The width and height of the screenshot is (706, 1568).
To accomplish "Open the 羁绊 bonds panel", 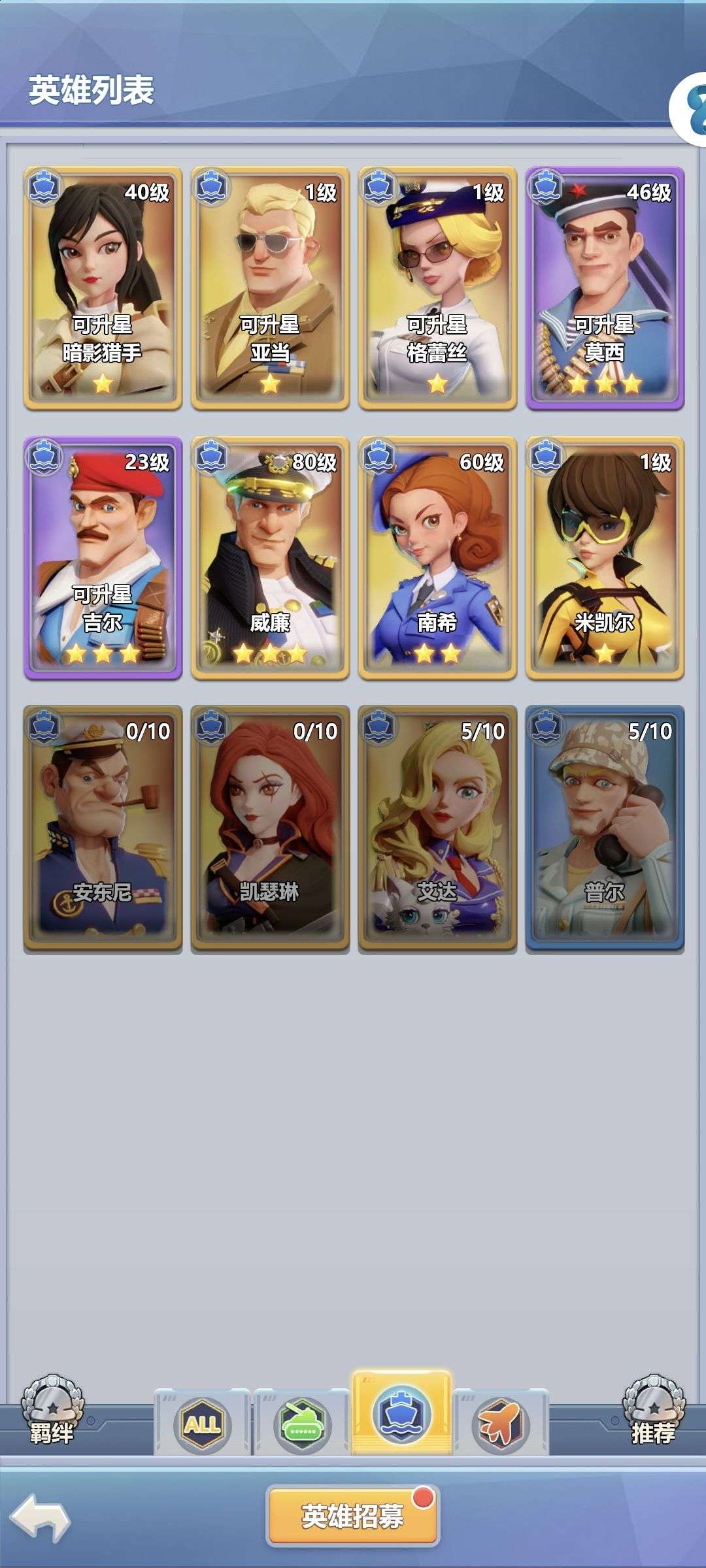I will pos(52,1411).
